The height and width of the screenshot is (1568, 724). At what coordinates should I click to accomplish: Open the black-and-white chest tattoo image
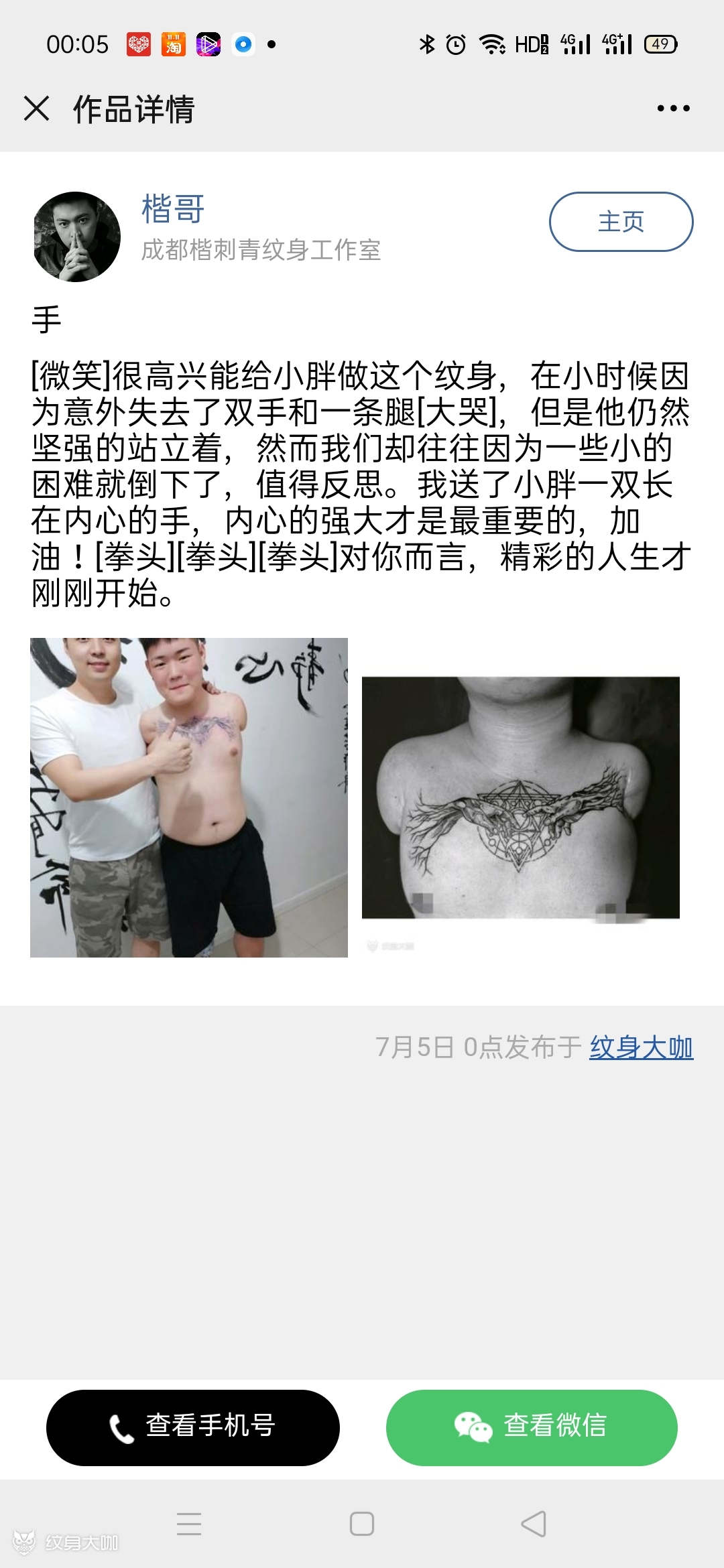tap(521, 797)
